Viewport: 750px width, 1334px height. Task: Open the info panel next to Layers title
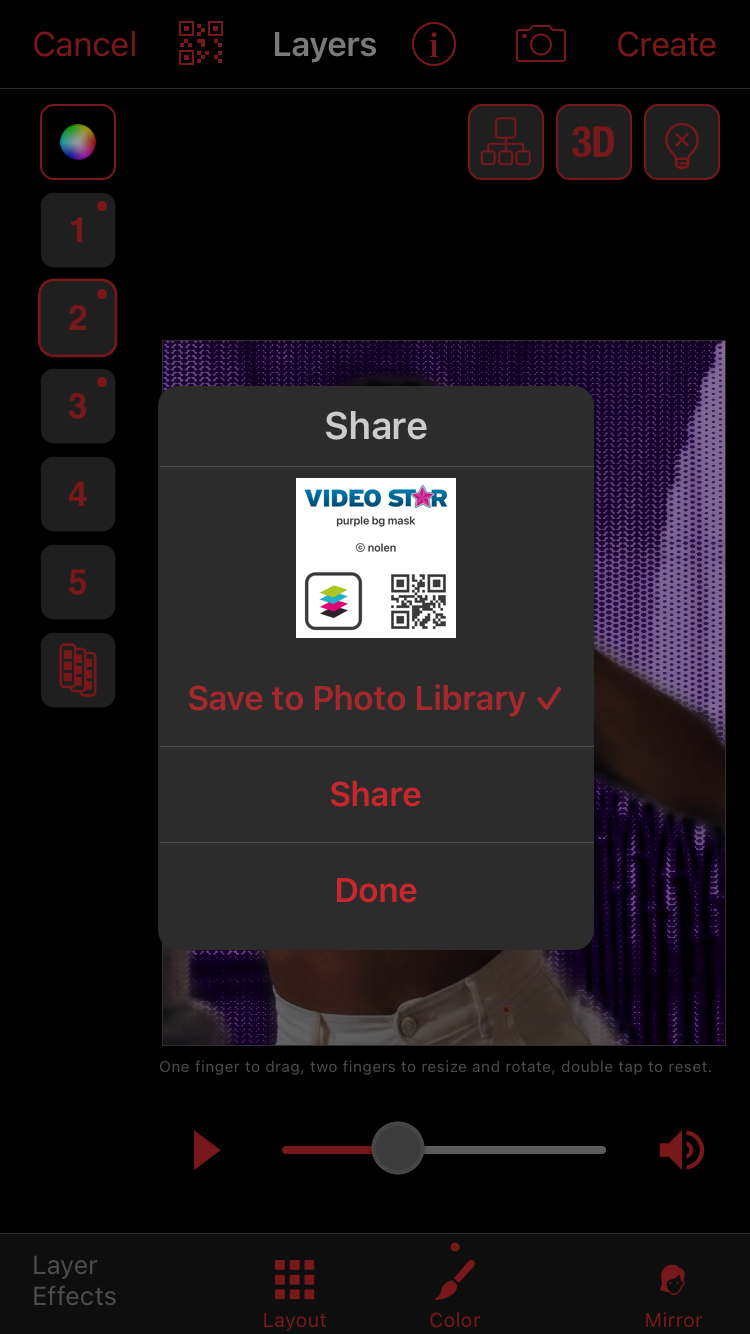point(433,44)
